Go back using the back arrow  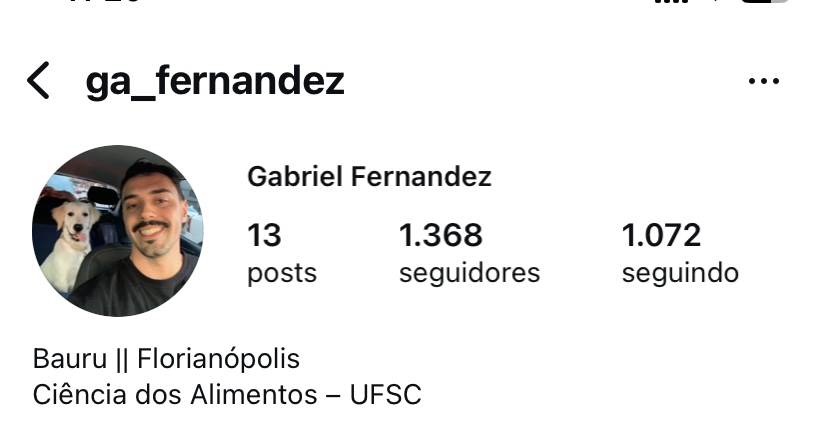point(38,81)
